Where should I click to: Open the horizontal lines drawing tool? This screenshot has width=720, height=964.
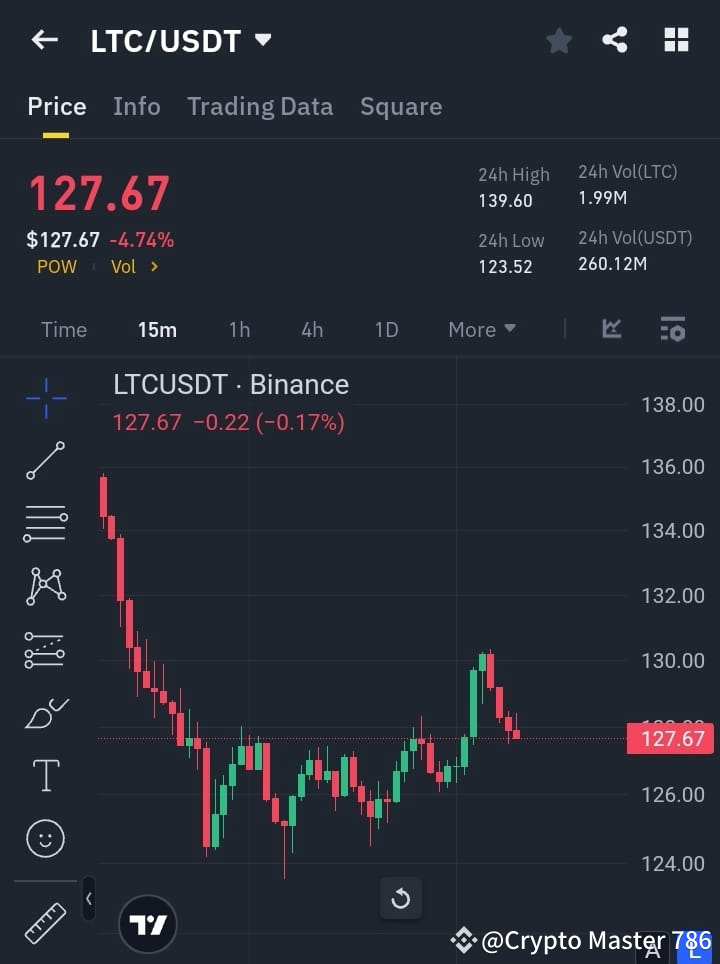44,524
